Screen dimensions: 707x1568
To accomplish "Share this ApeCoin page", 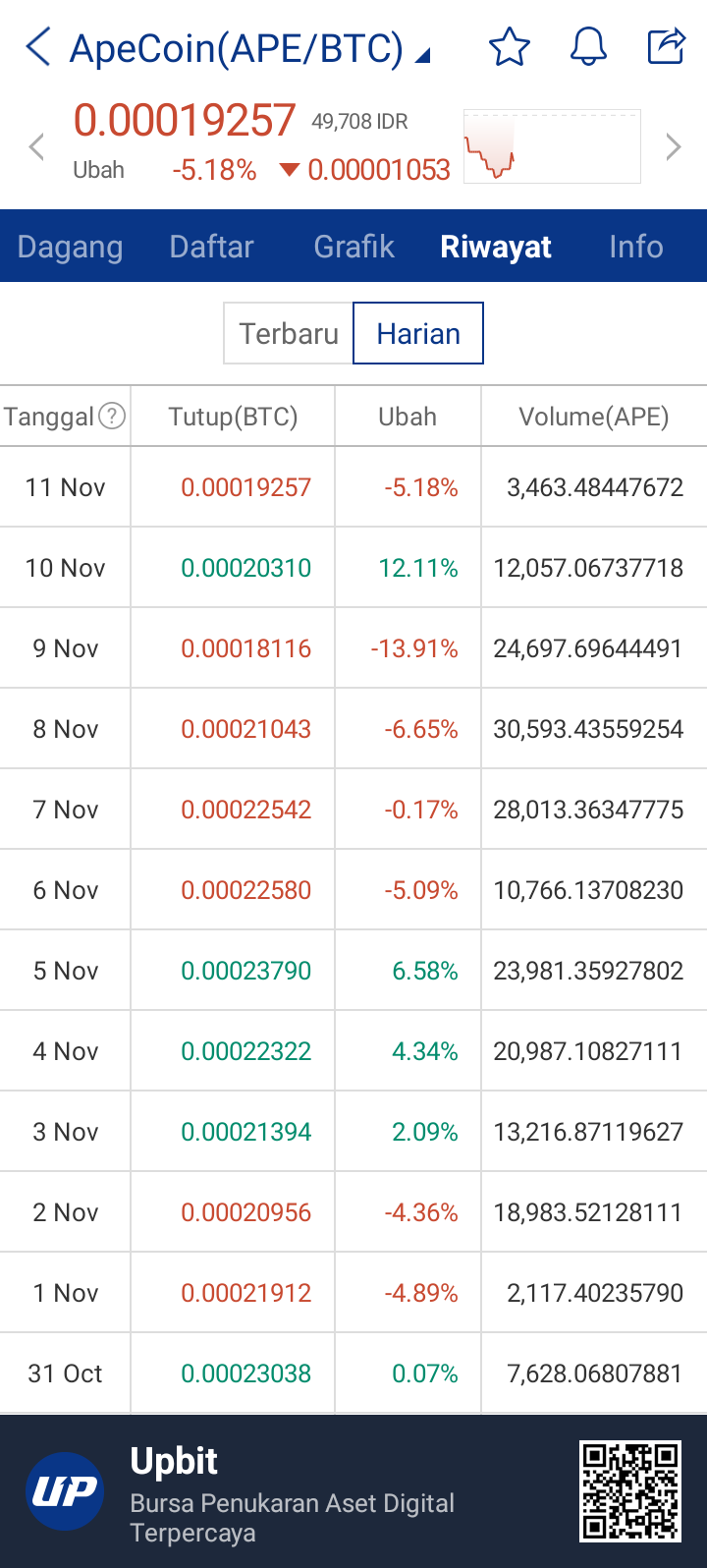I will (x=666, y=46).
